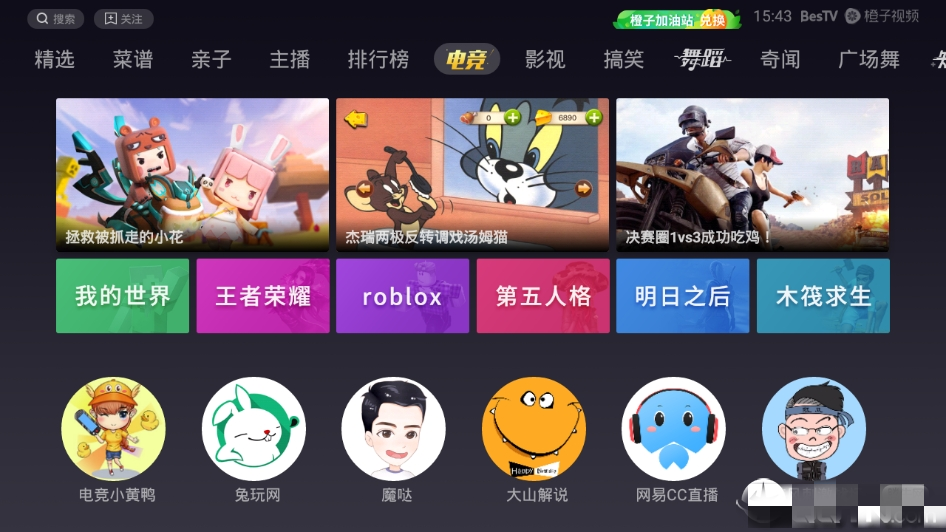Open the 搜索 search button
Viewport: 946px width, 532px height.
point(55,18)
